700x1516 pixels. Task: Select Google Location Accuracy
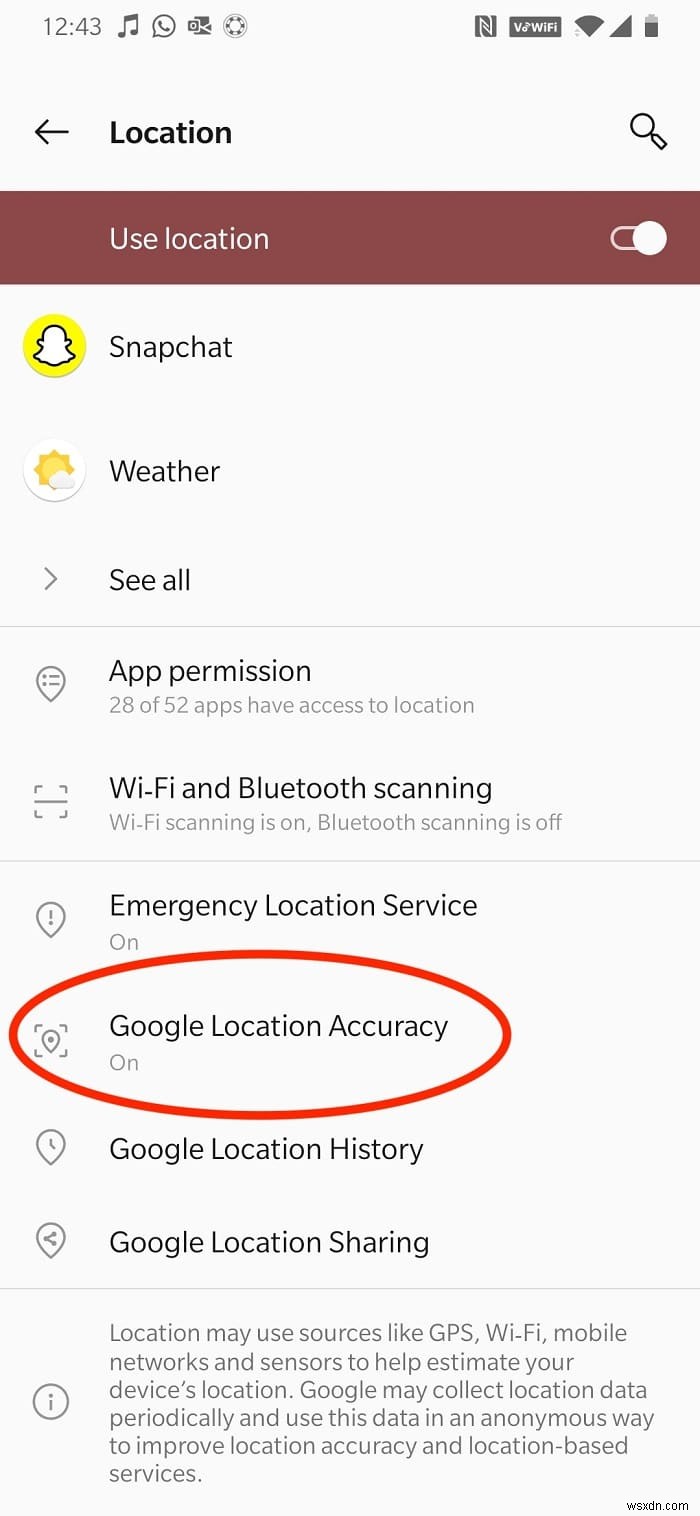(x=278, y=1040)
